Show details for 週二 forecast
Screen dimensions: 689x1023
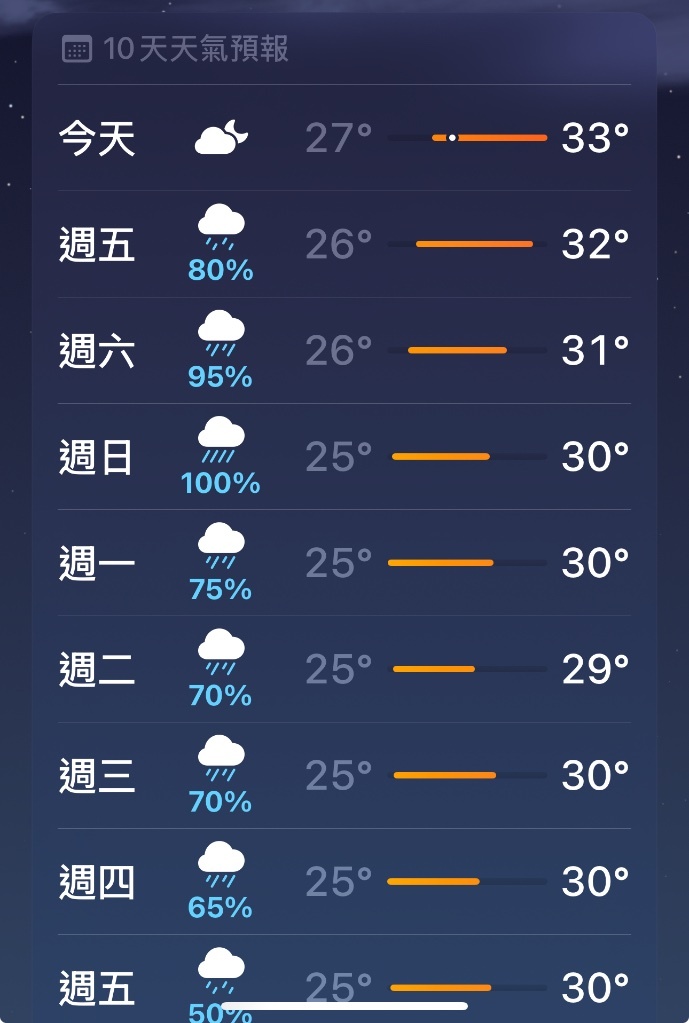tap(344, 669)
